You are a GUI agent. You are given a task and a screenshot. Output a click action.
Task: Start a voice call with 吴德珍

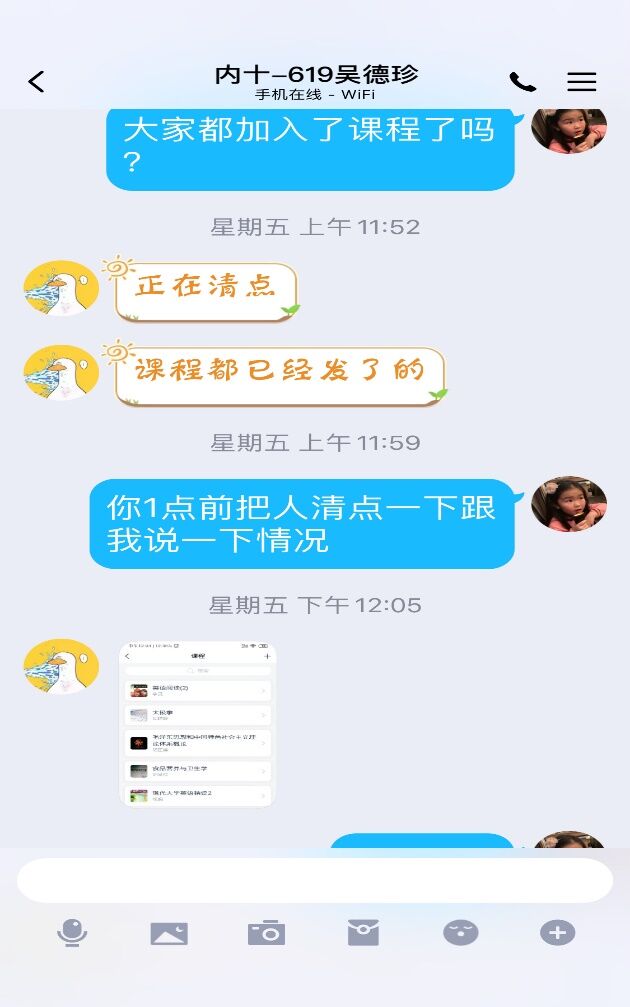pyautogui.click(x=522, y=82)
